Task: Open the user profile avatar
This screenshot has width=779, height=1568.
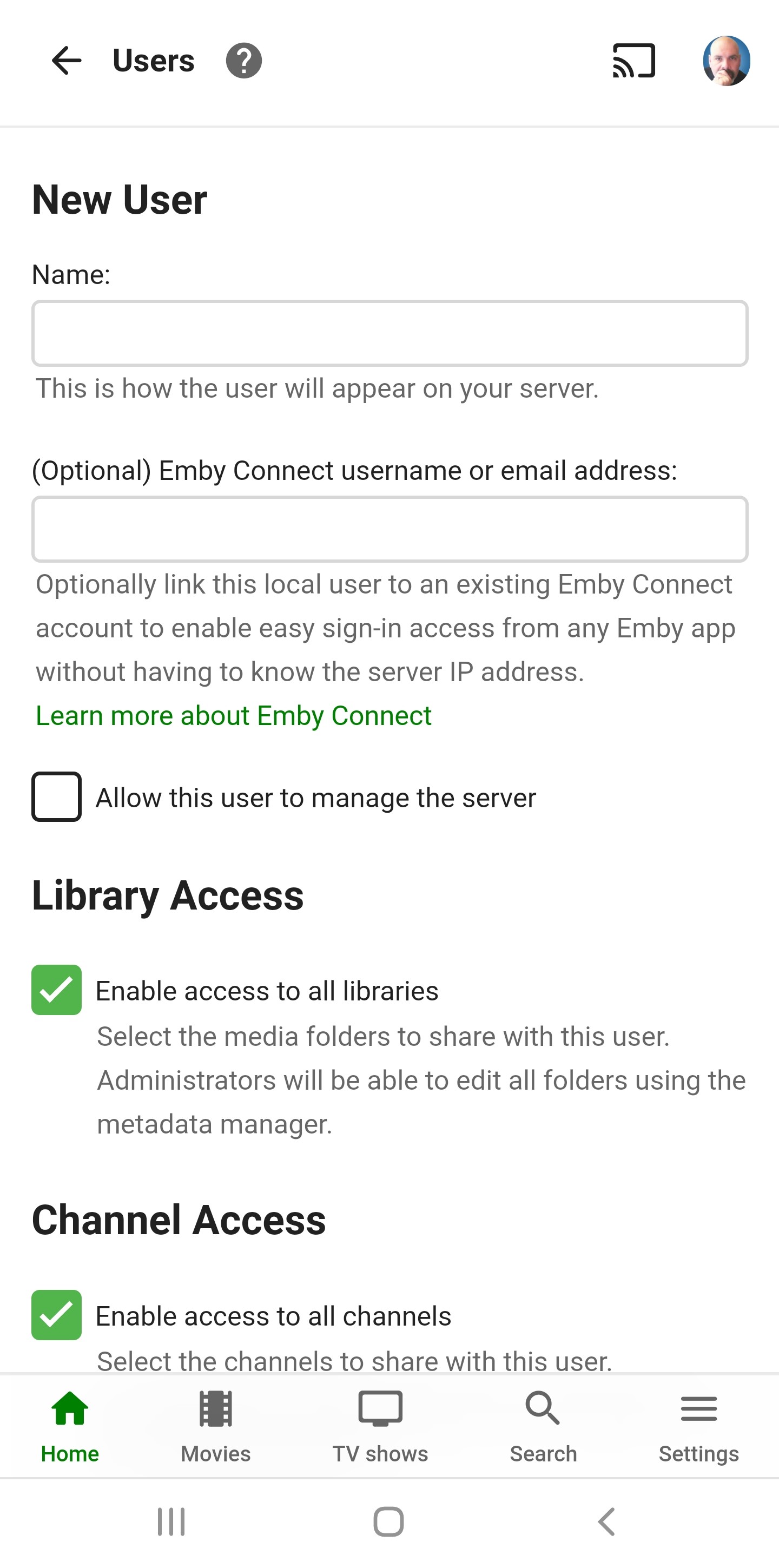Action: (726, 61)
